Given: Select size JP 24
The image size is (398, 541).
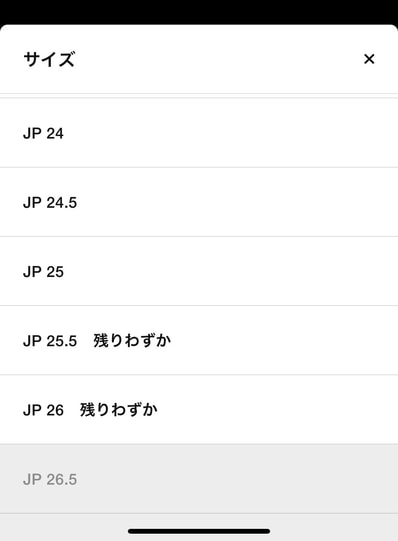Looking at the screenshot, I should coord(199,133).
